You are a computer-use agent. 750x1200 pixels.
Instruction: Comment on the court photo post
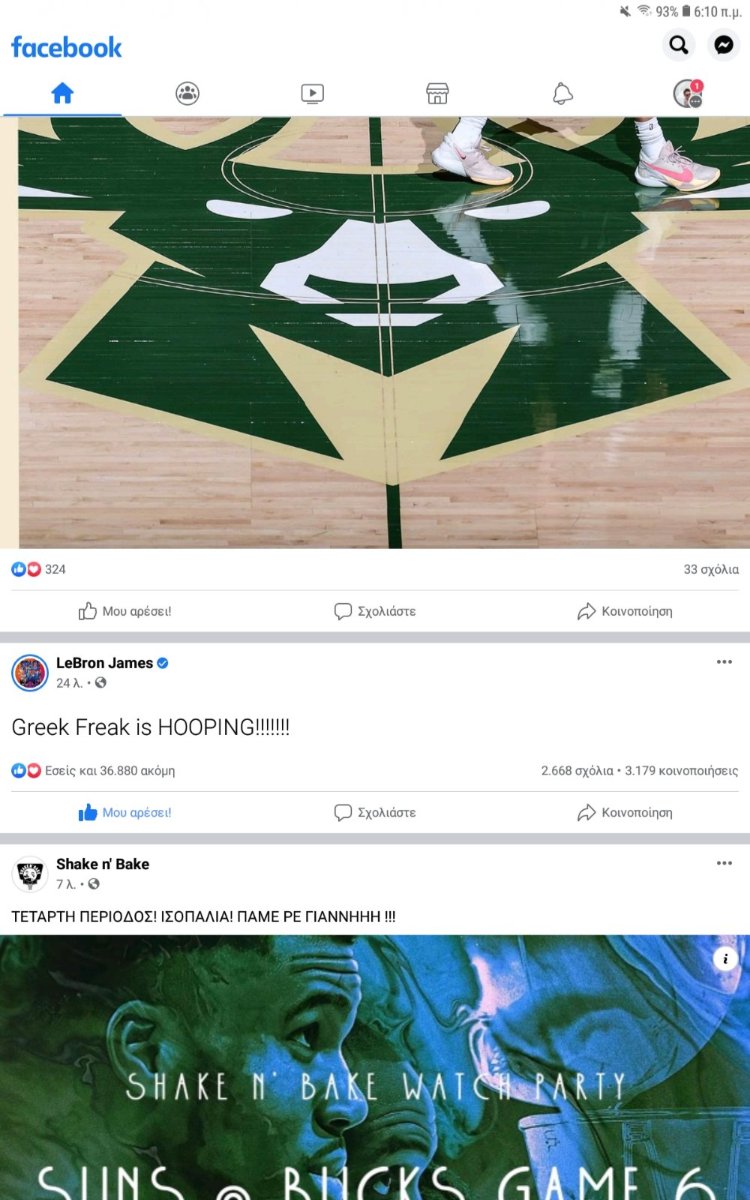375,611
